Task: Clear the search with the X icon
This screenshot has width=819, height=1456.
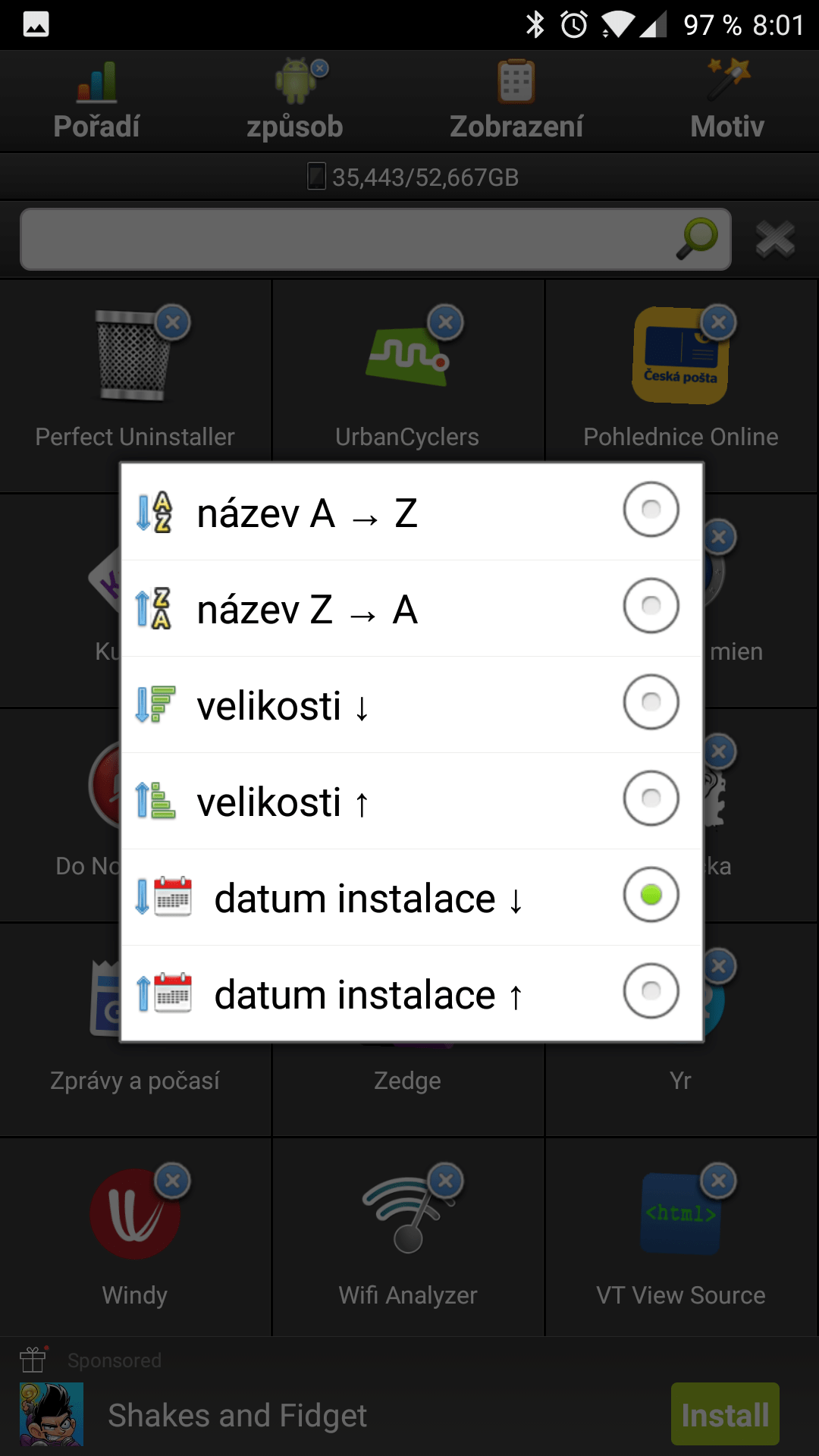Action: coord(775,240)
